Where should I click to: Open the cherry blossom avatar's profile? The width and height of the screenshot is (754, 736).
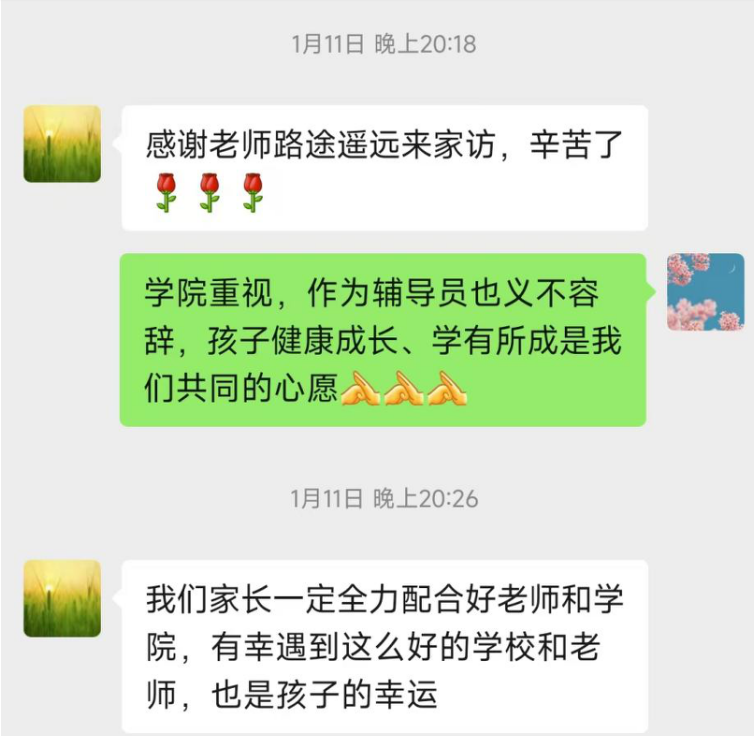coord(705,292)
